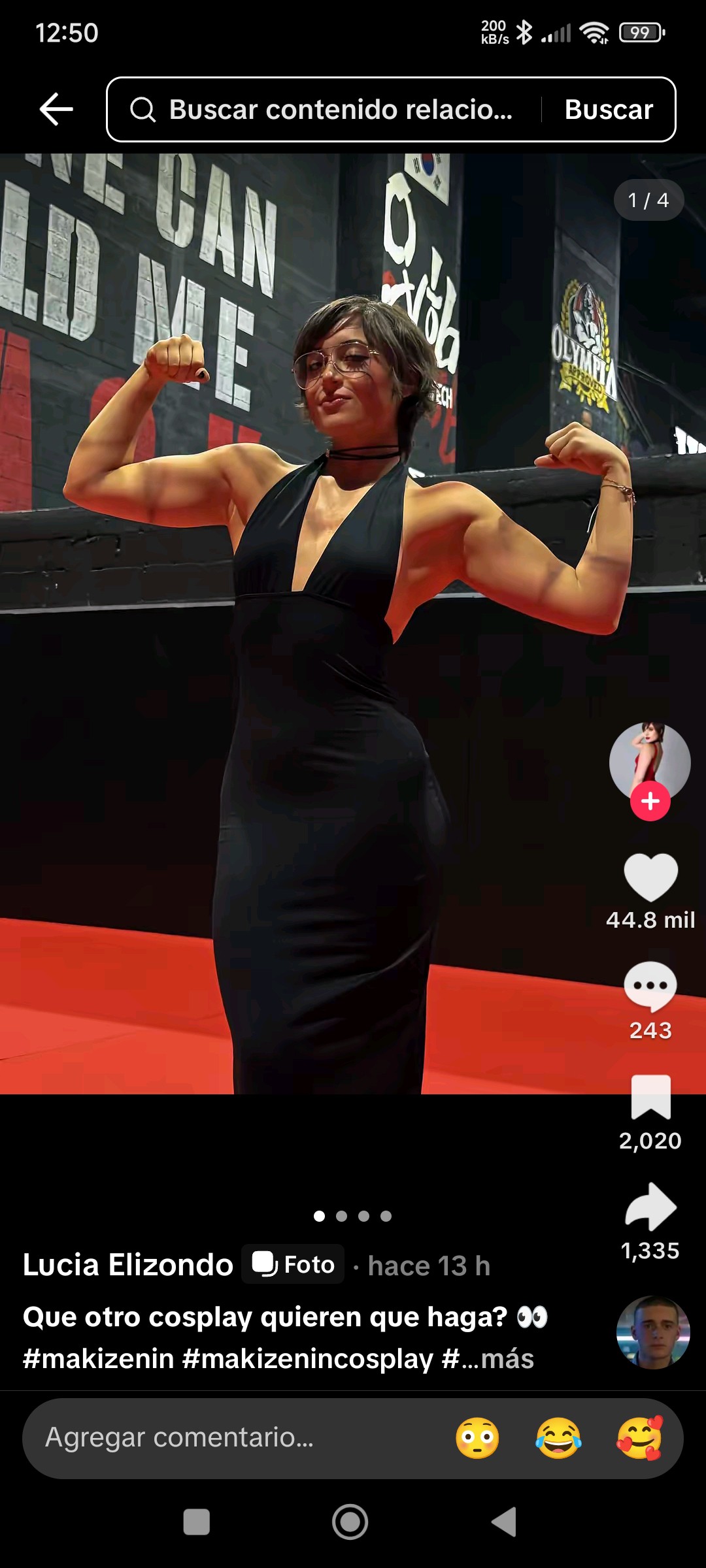
Task: Insert the laughing tears emoji
Action: click(x=558, y=1438)
